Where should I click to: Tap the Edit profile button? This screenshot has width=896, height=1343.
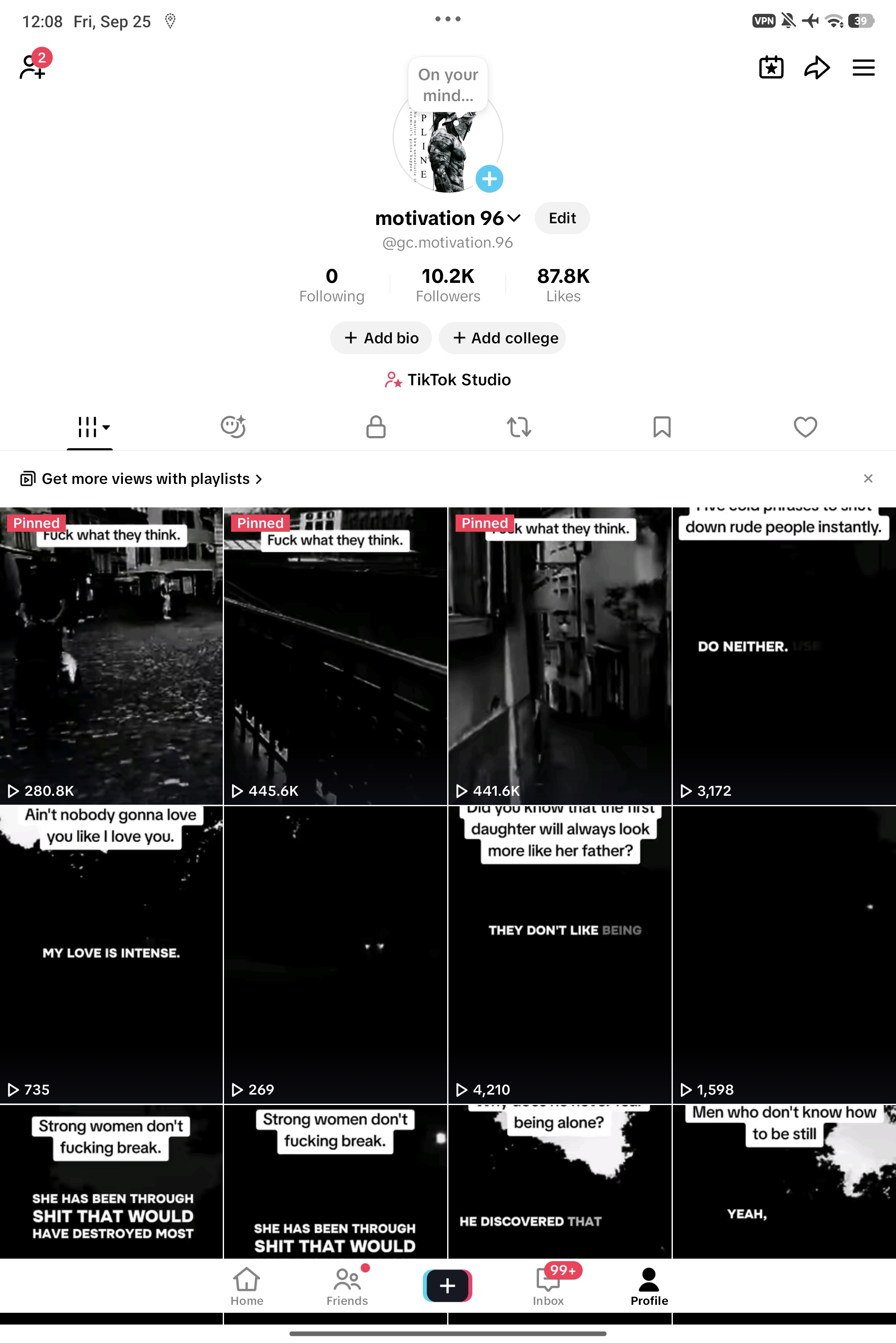(562, 218)
